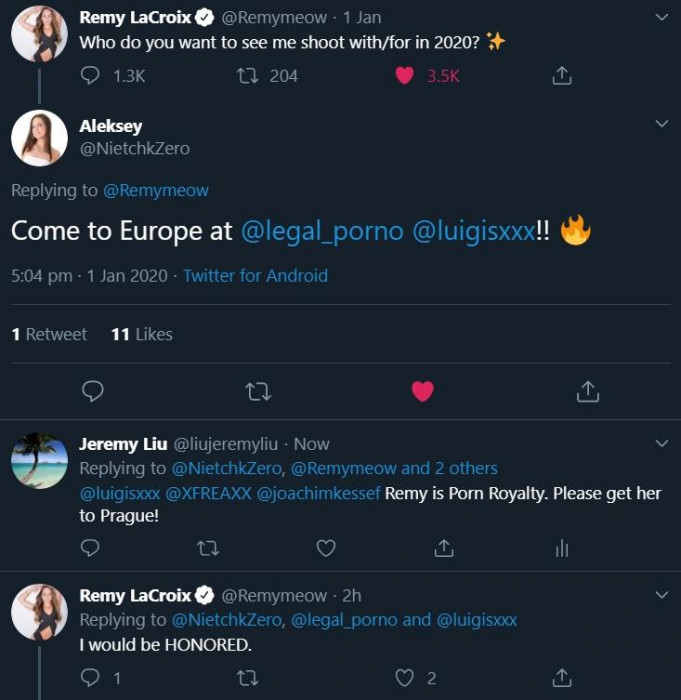The width and height of the screenshot is (681, 700).
Task: Like Jeremy Liu's reply about Prague
Action: pos(326,547)
